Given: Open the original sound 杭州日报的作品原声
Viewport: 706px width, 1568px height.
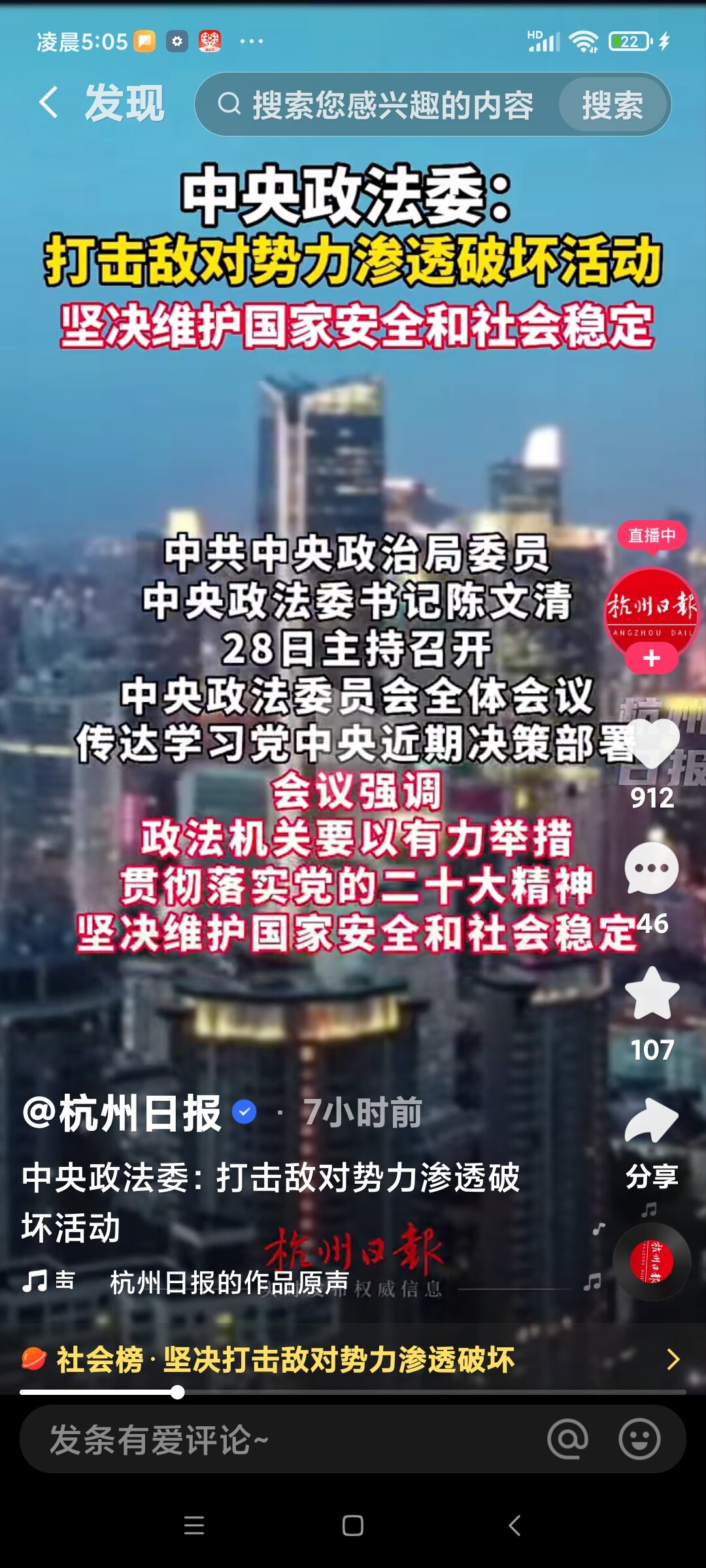Looking at the screenshot, I should (229, 1282).
